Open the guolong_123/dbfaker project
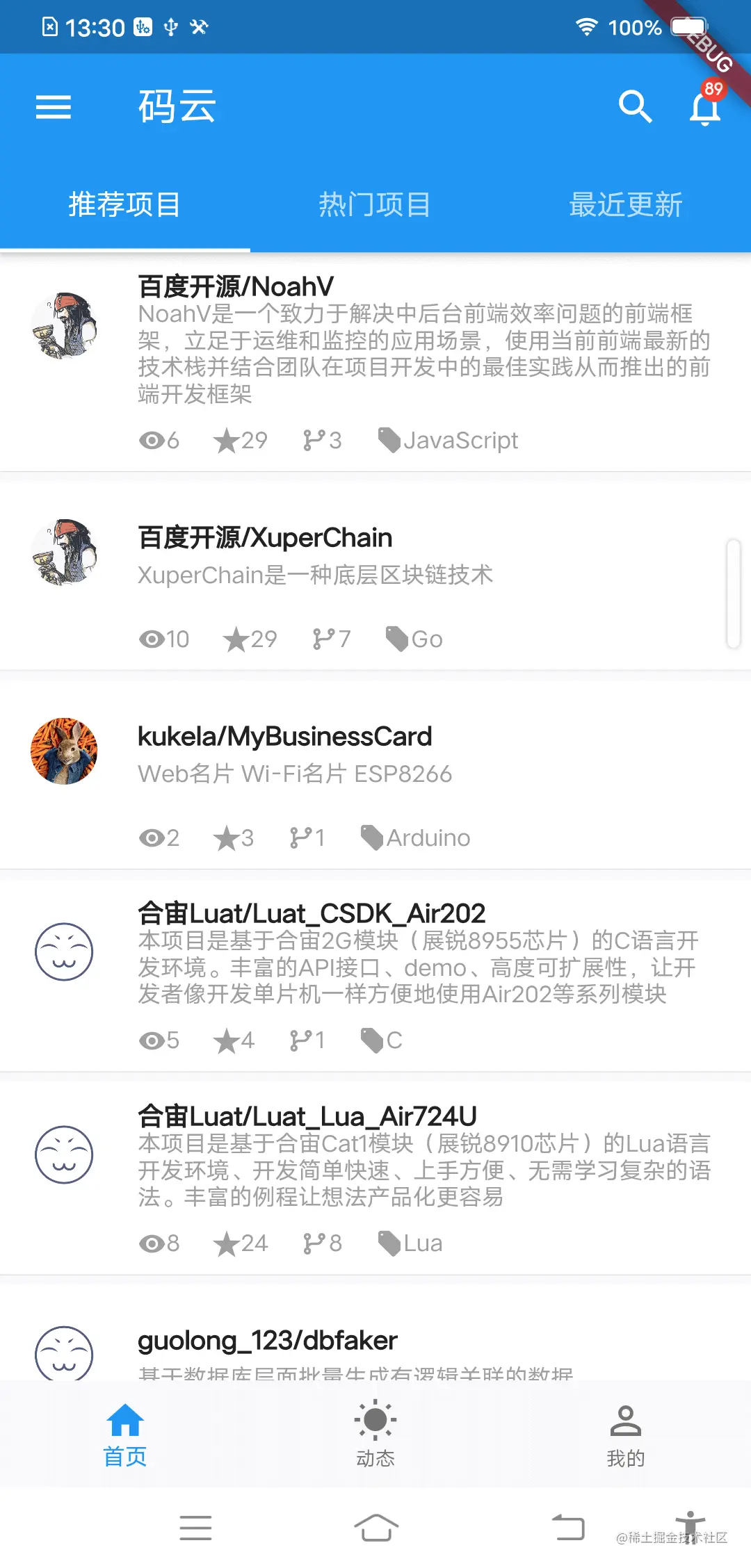Image resolution: width=751 pixels, height=1568 pixels. coord(375,1341)
